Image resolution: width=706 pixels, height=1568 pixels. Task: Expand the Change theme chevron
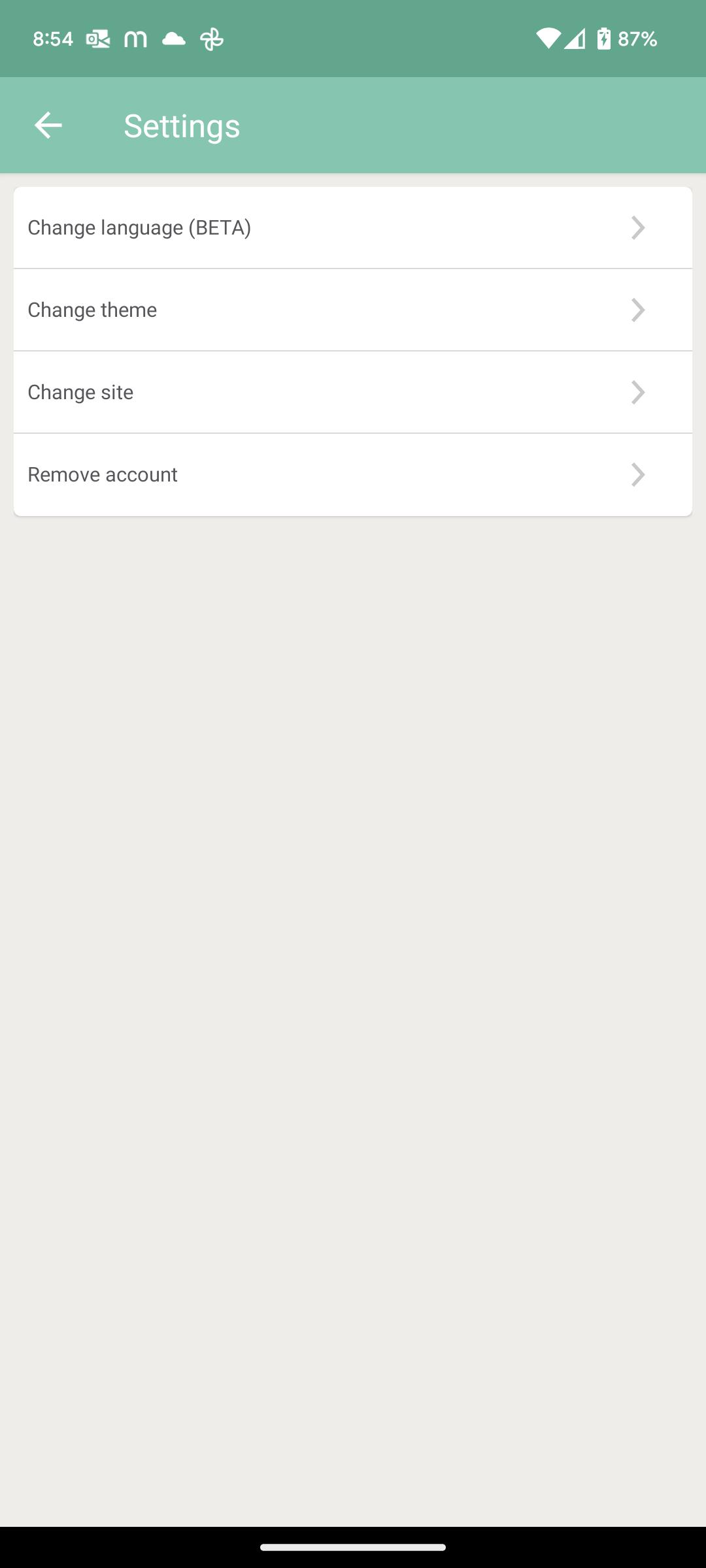coord(637,310)
